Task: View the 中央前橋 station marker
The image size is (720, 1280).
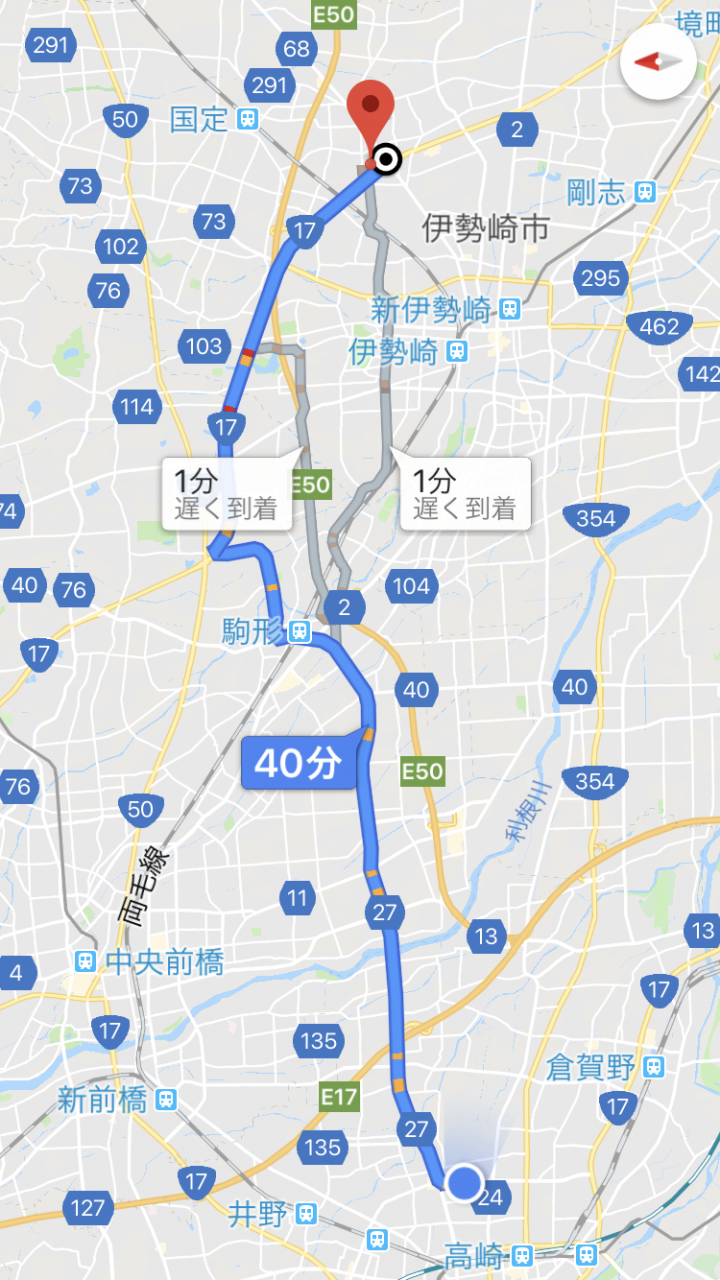Action: (86, 963)
